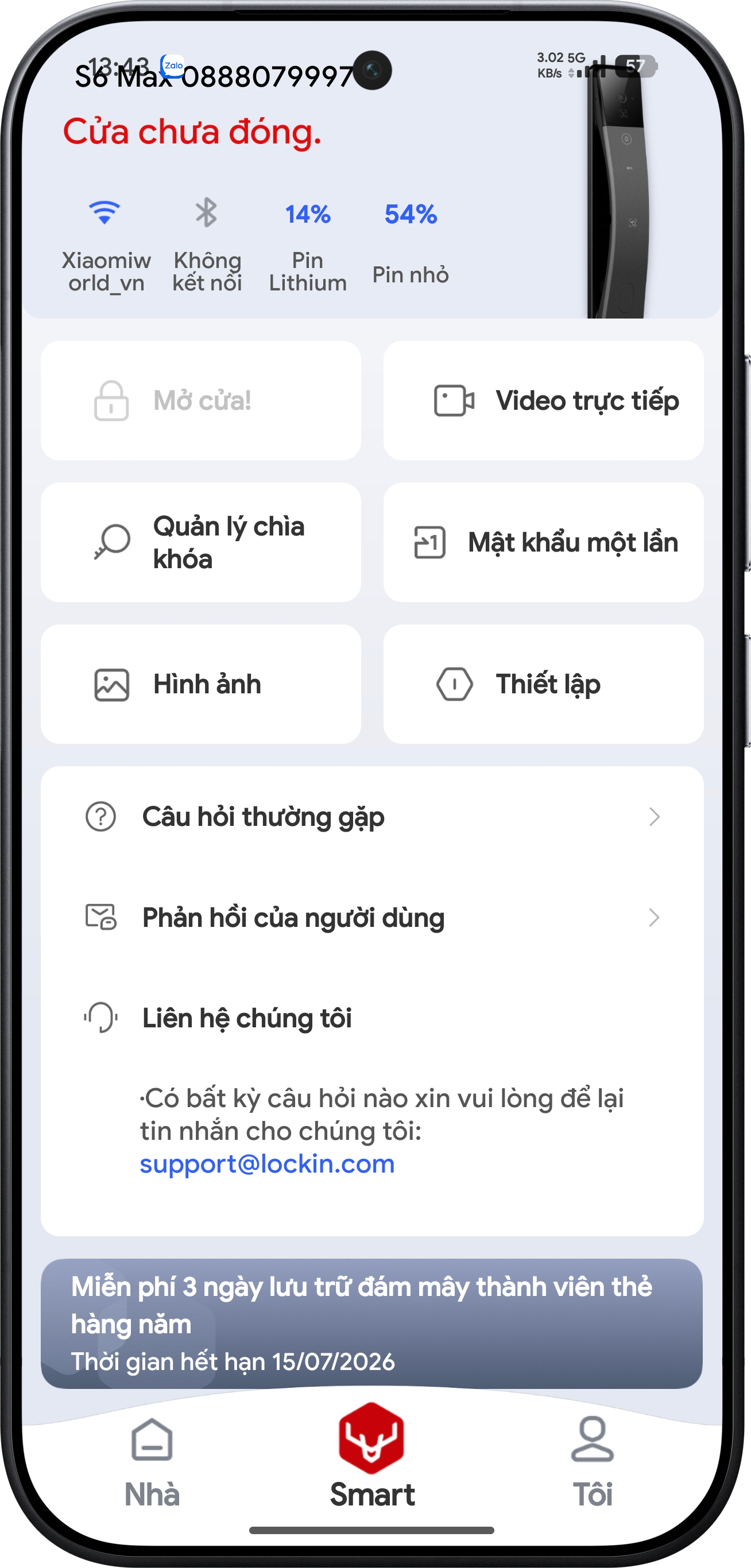Image resolution: width=751 pixels, height=1568 pixels.
Task: Open Video trực tiếp live view
Action: (543, 401)
